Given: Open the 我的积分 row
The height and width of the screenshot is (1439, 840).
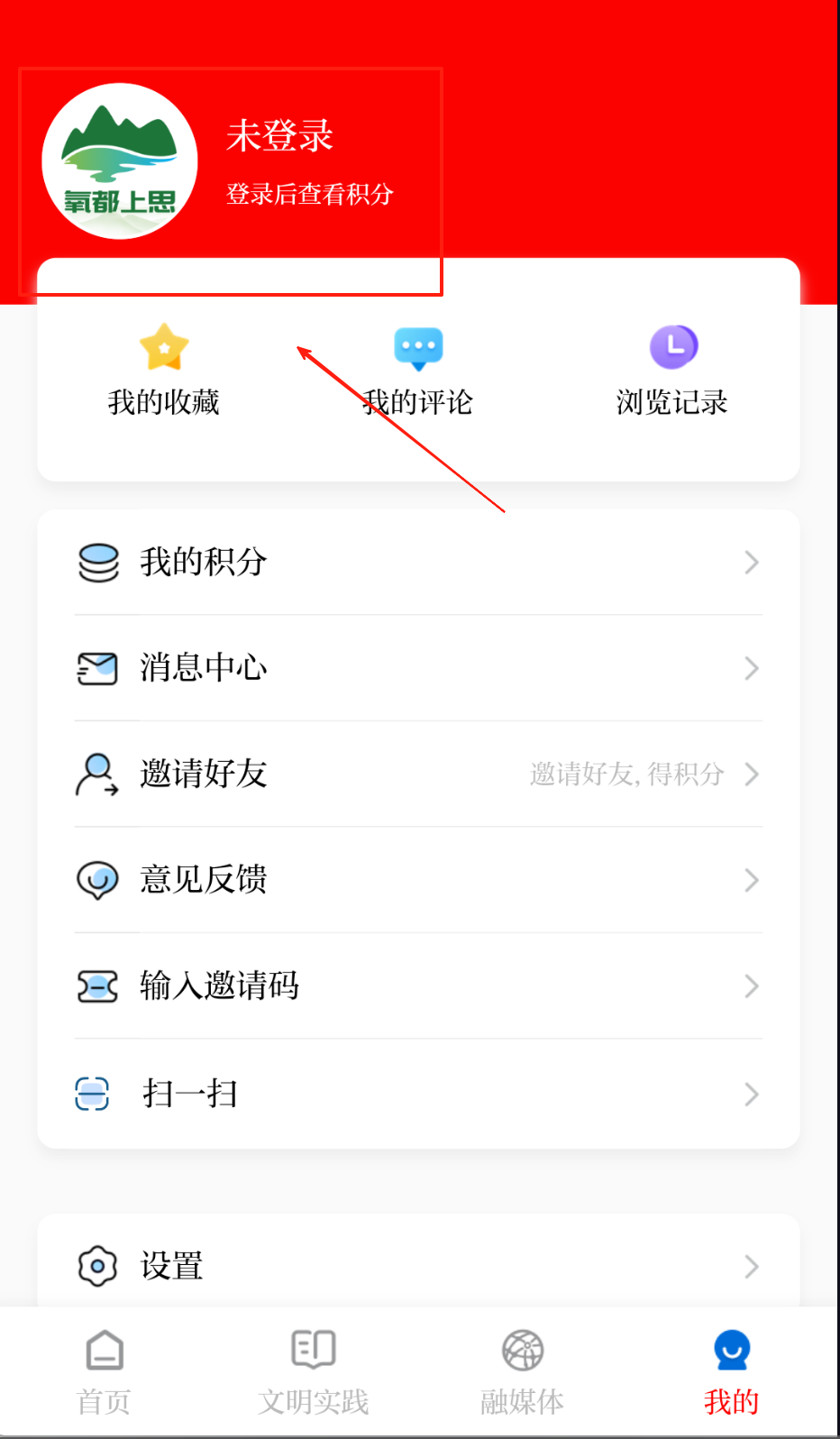Looking at the screenshot, I should (x=418, y=563).
